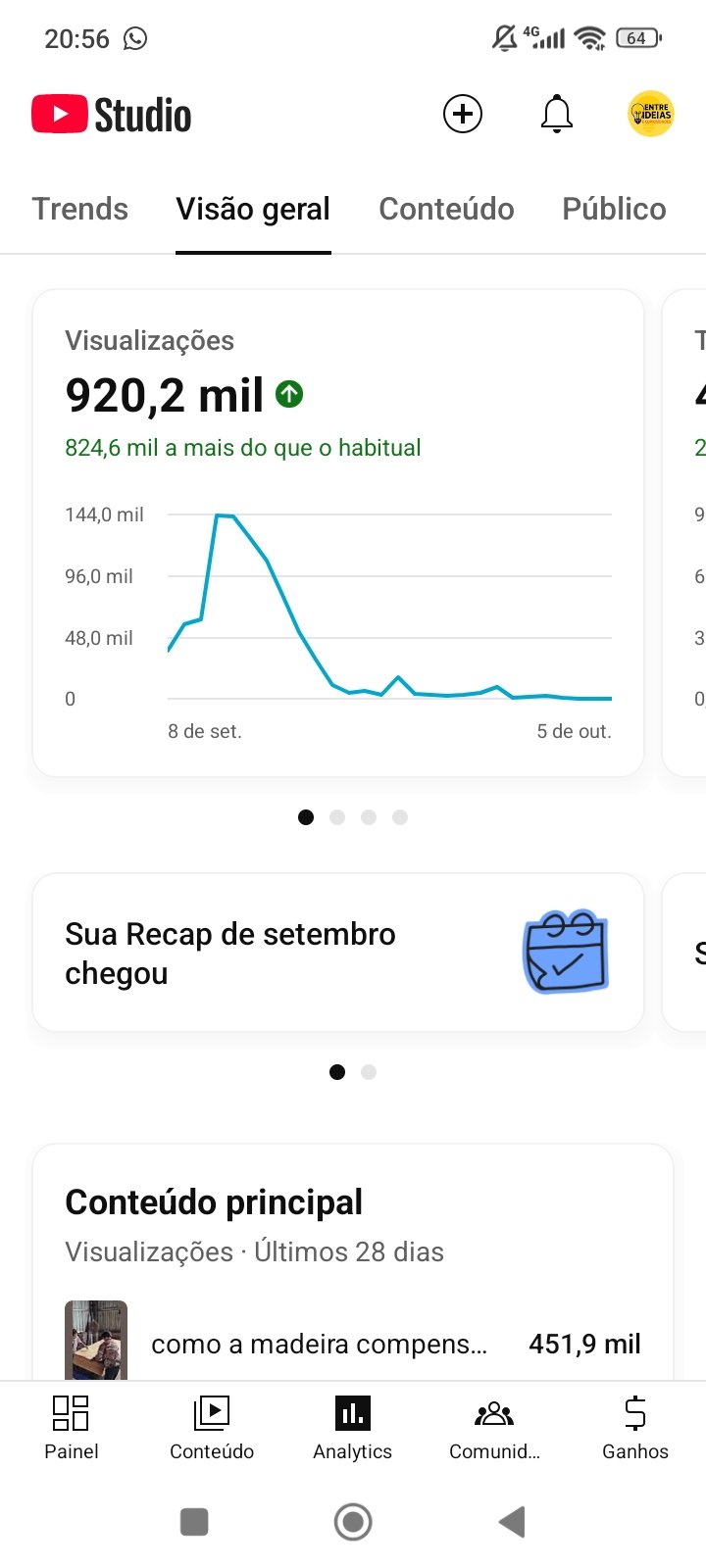The height and width of the screenshot is (1568, 706).
Task: Switch to the Conteúdo top tab
Action: click(x=446, y=209)
